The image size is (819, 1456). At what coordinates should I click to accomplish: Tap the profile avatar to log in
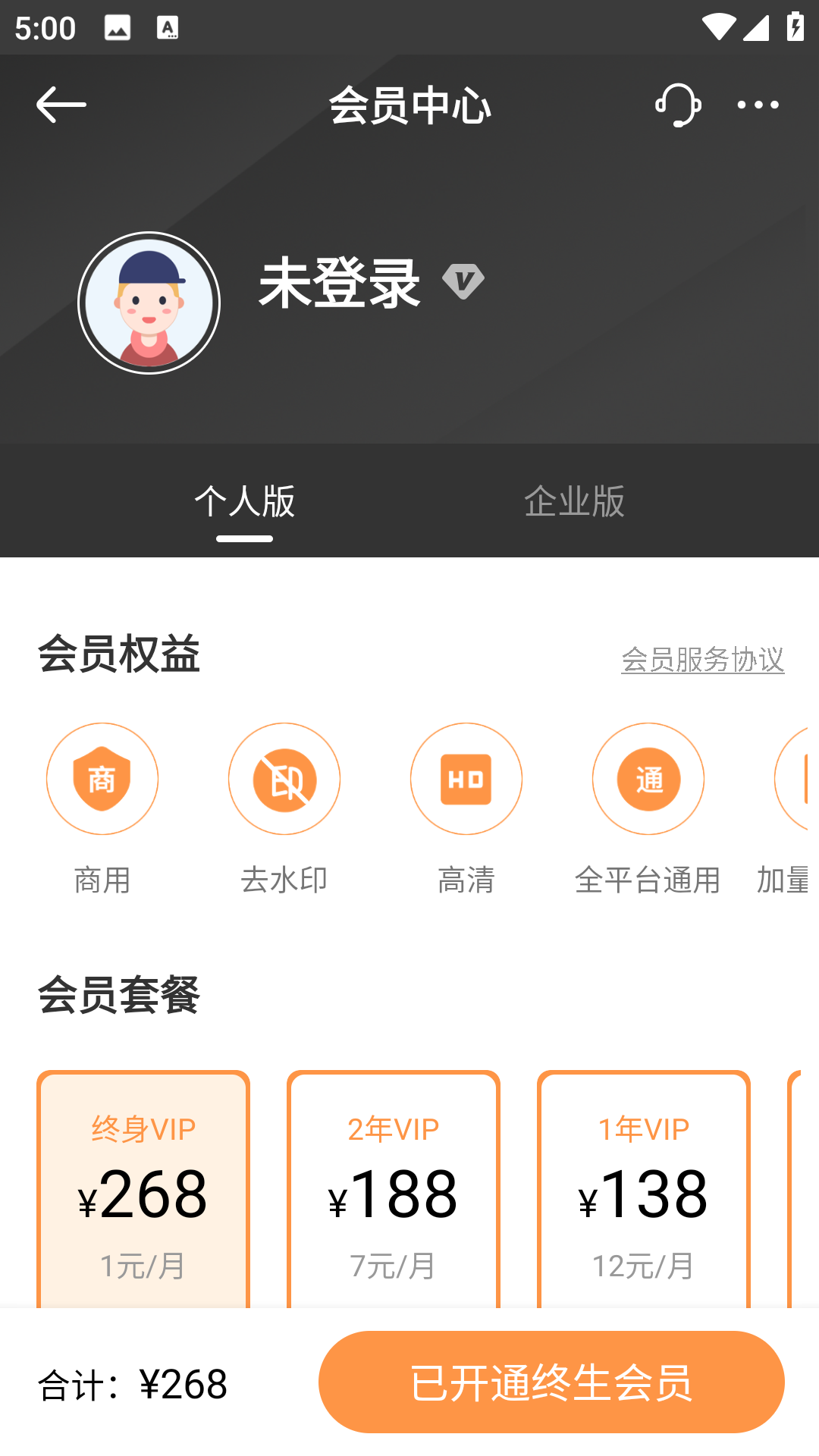point(149,303)
